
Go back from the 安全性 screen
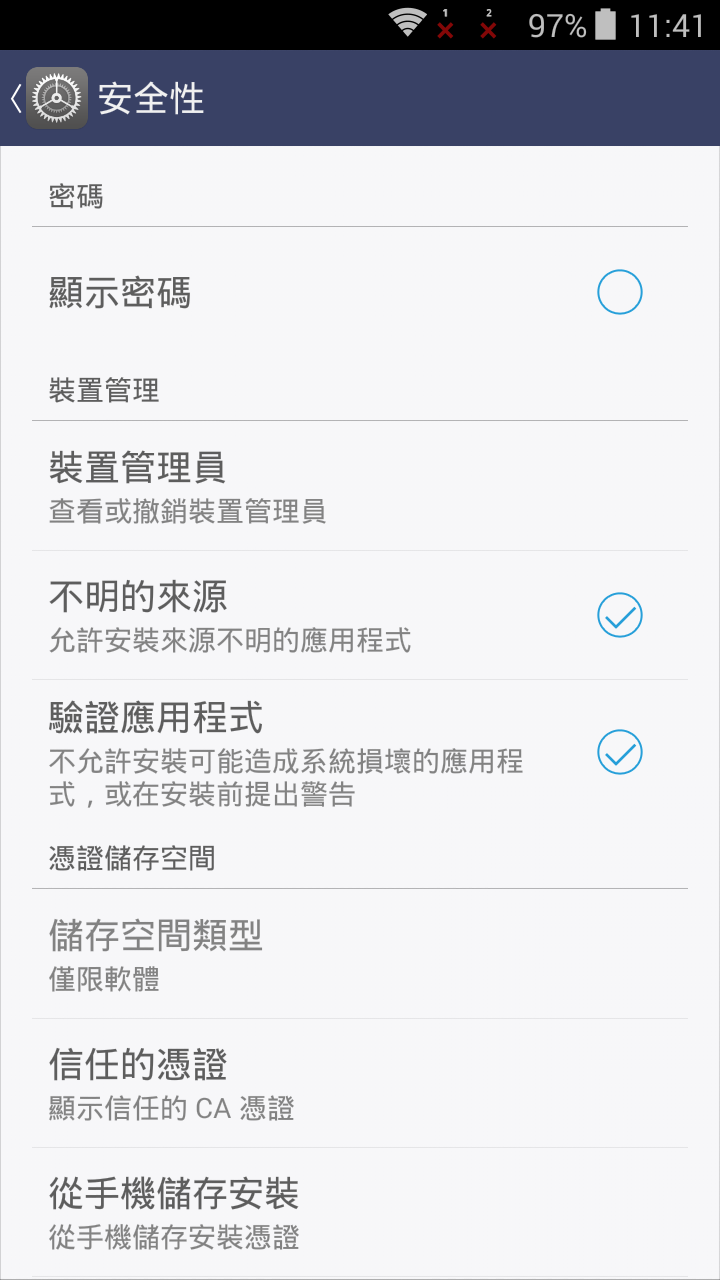click(x=48, y=98)
